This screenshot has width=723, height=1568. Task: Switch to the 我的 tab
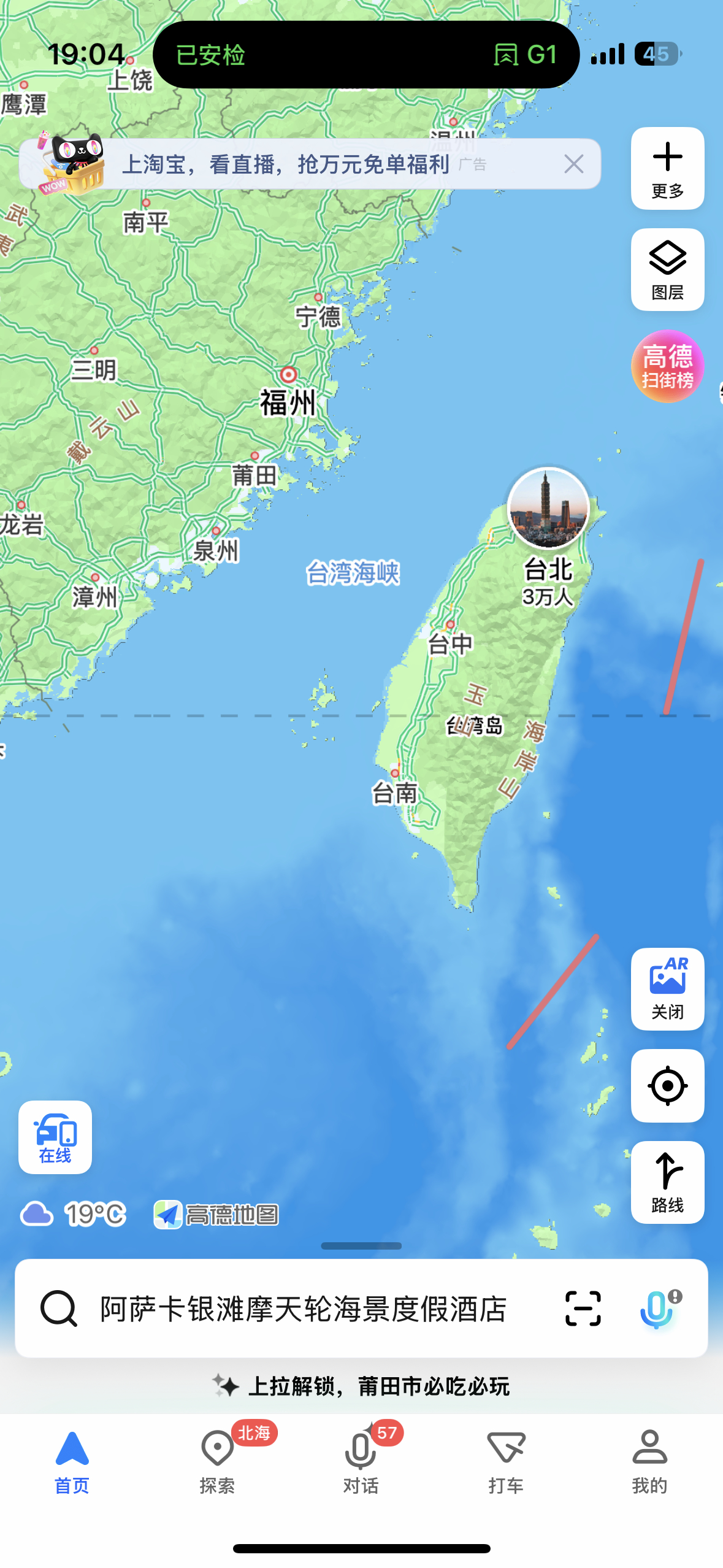pos(650,1459)
